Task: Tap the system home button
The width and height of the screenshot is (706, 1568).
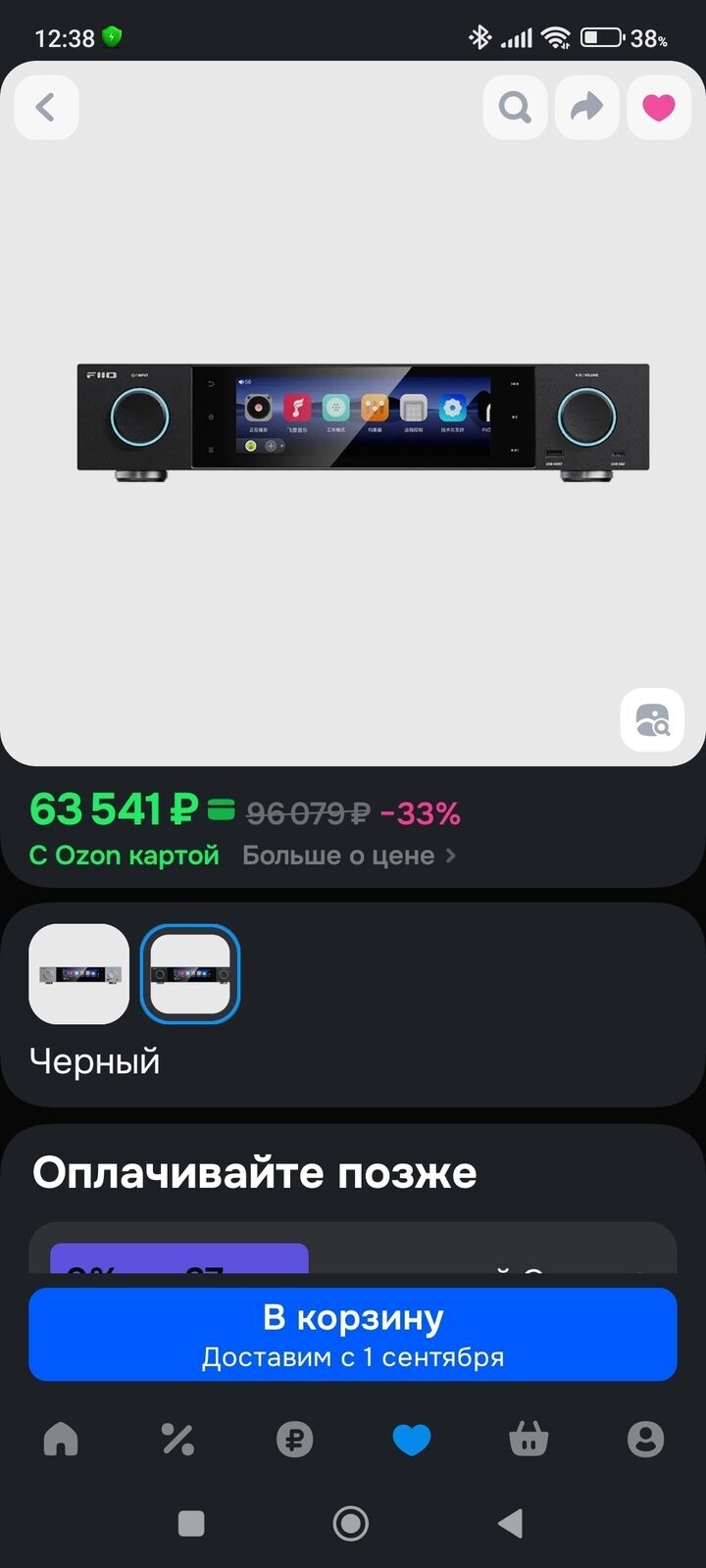Action: 351,1523
